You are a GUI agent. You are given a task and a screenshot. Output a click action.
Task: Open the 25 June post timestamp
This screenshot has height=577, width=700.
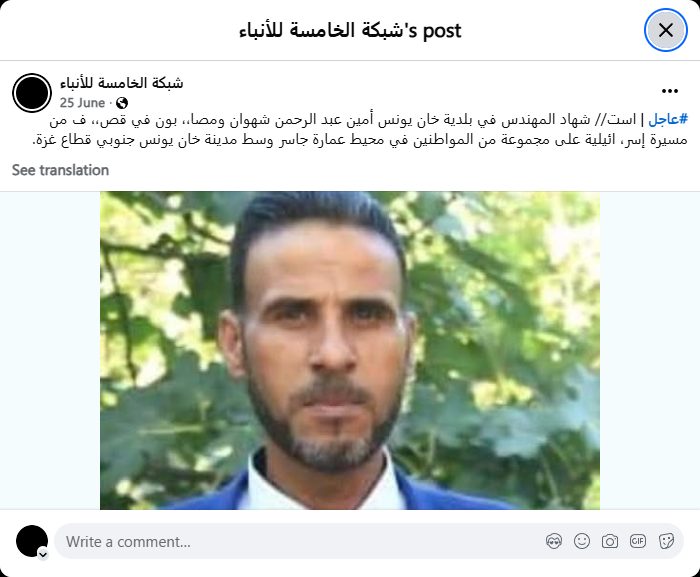pos(83,102)
